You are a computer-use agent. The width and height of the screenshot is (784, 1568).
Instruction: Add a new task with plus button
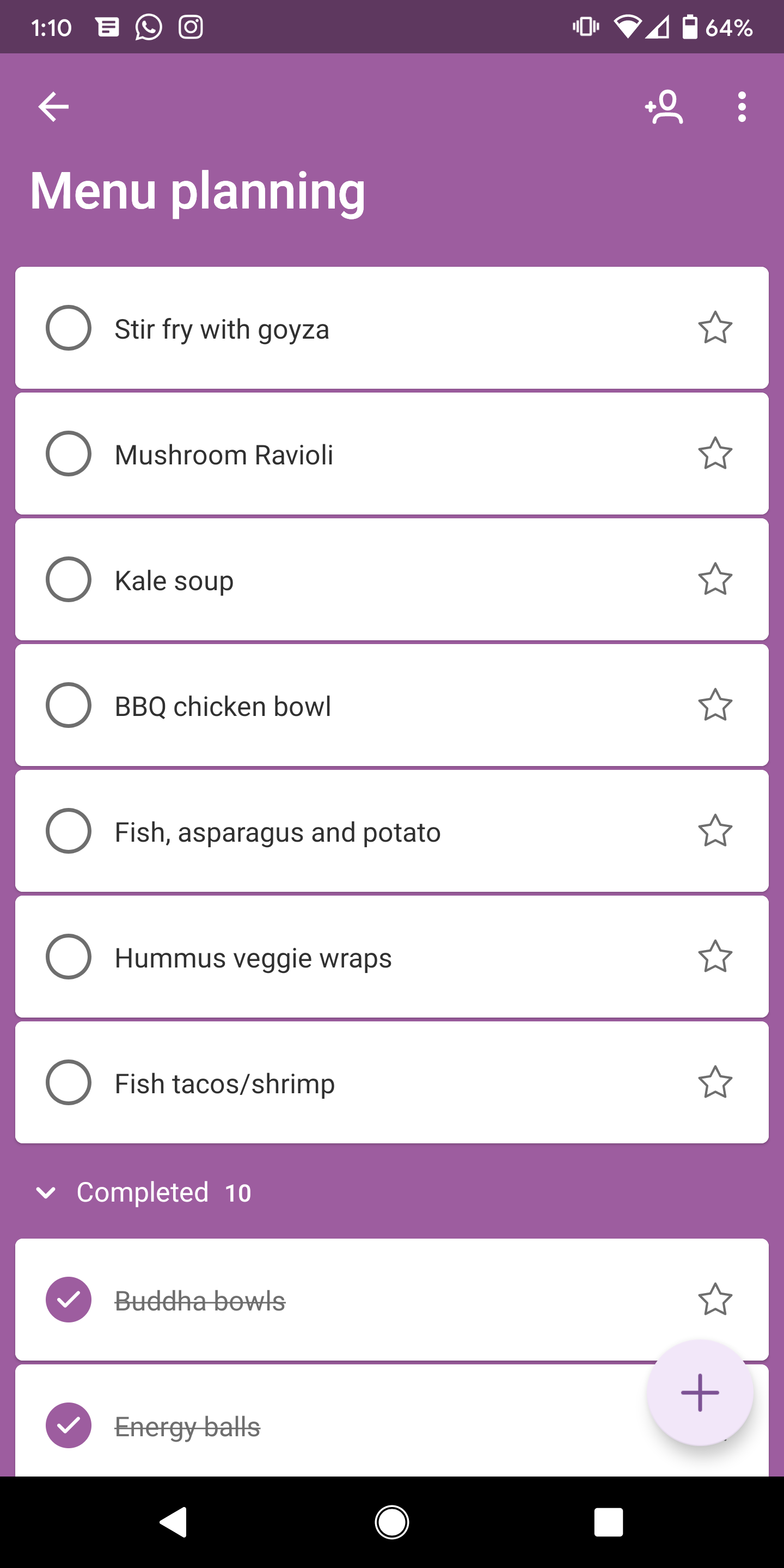(x=700, y=1393)
